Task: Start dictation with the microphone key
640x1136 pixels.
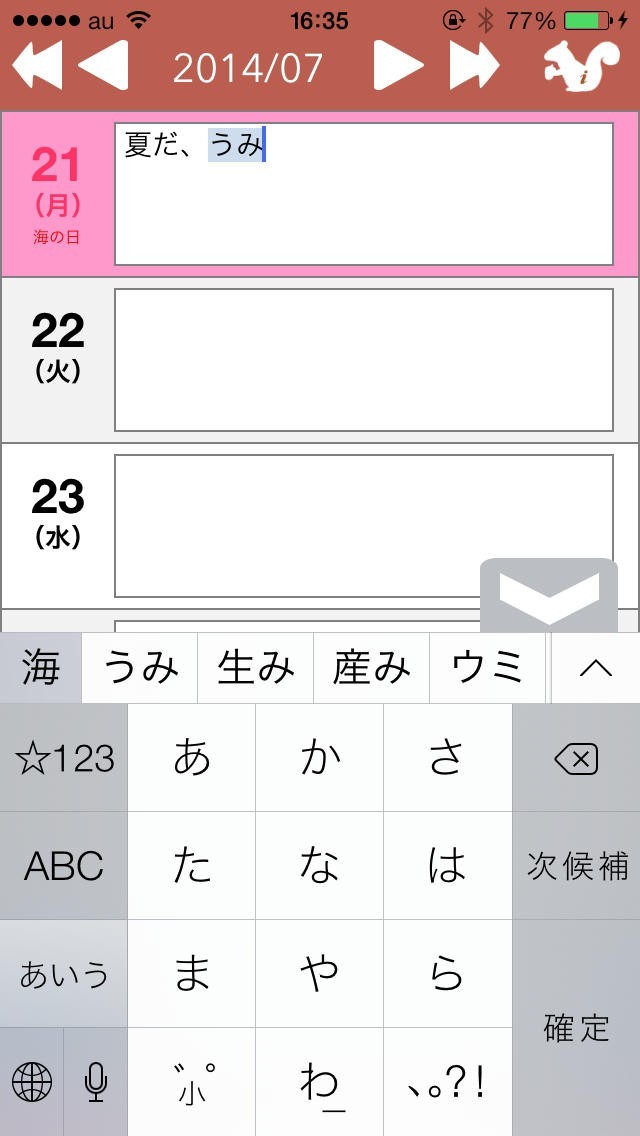Action: pos(96,1082)
